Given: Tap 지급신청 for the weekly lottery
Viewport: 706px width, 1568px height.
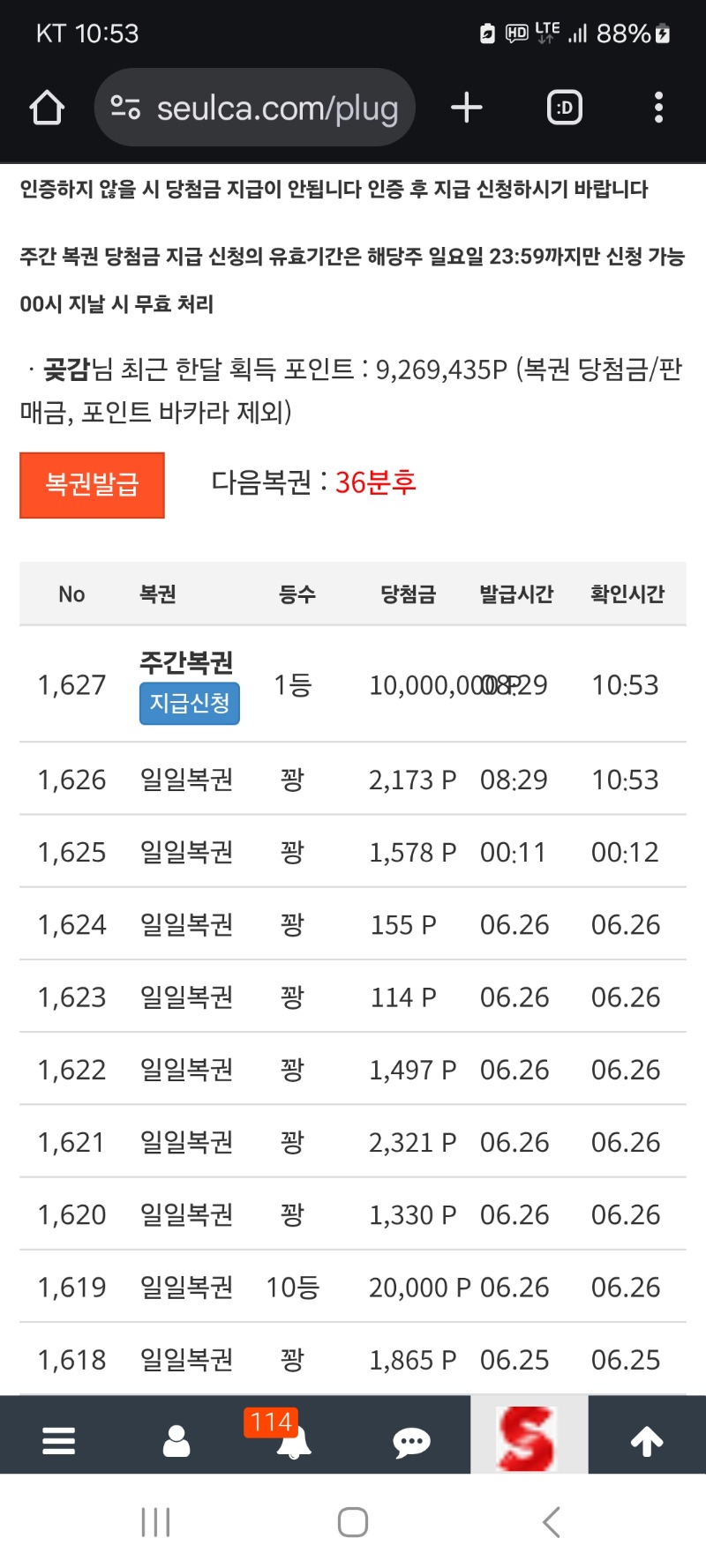Looking at the screenshot, I should 189,703.
